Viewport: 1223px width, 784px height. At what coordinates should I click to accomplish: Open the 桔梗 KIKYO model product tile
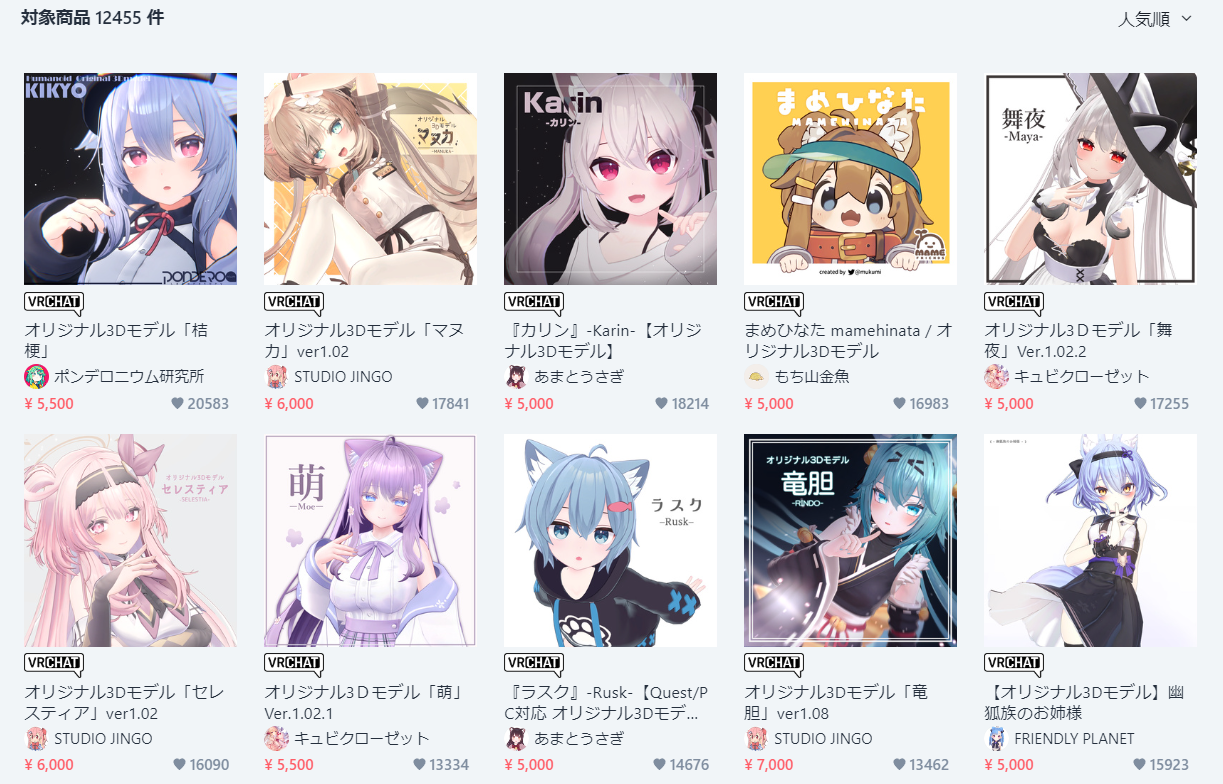tap(130, 179)
